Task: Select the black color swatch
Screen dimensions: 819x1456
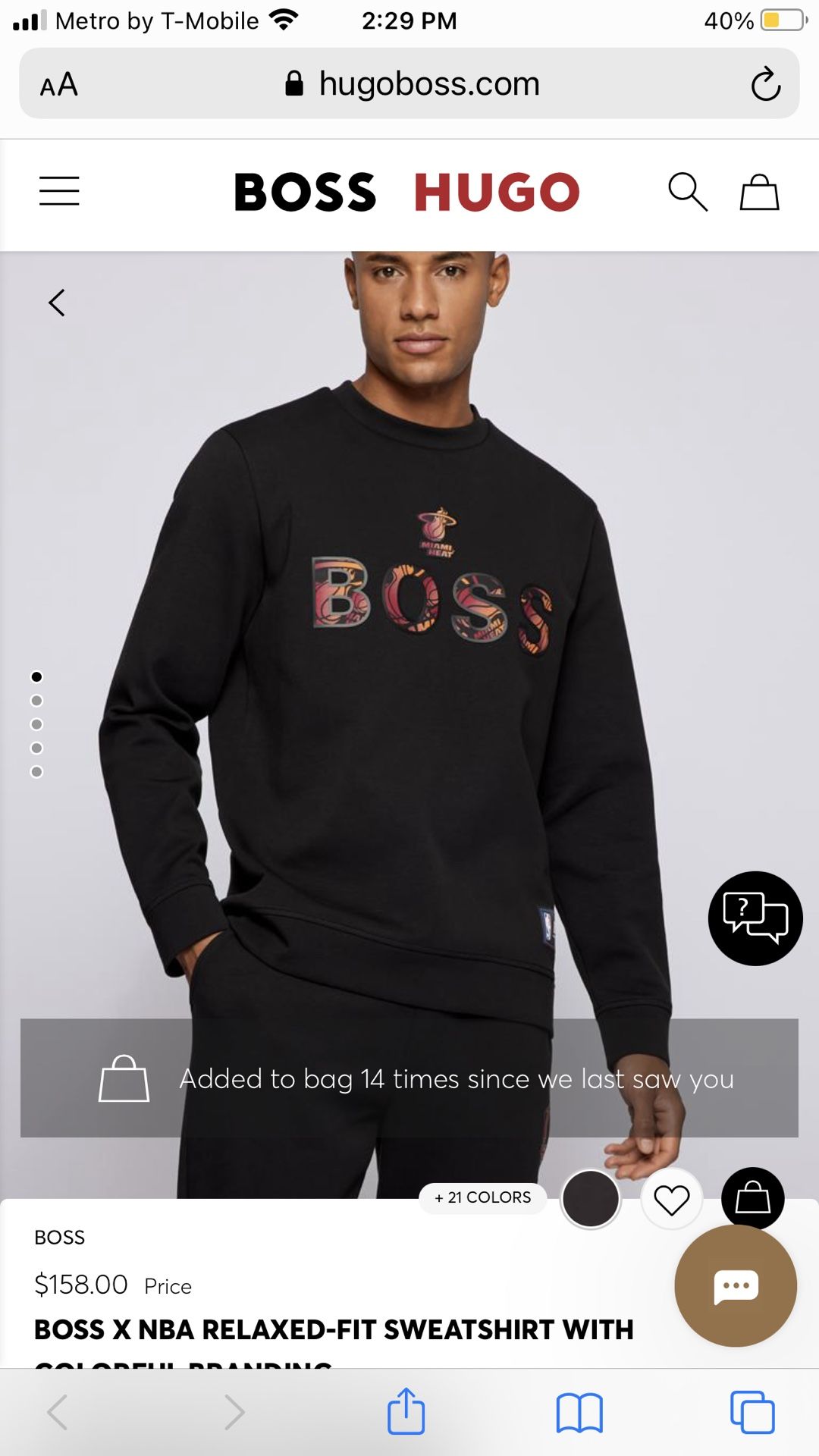Action: coord(590,1199)
